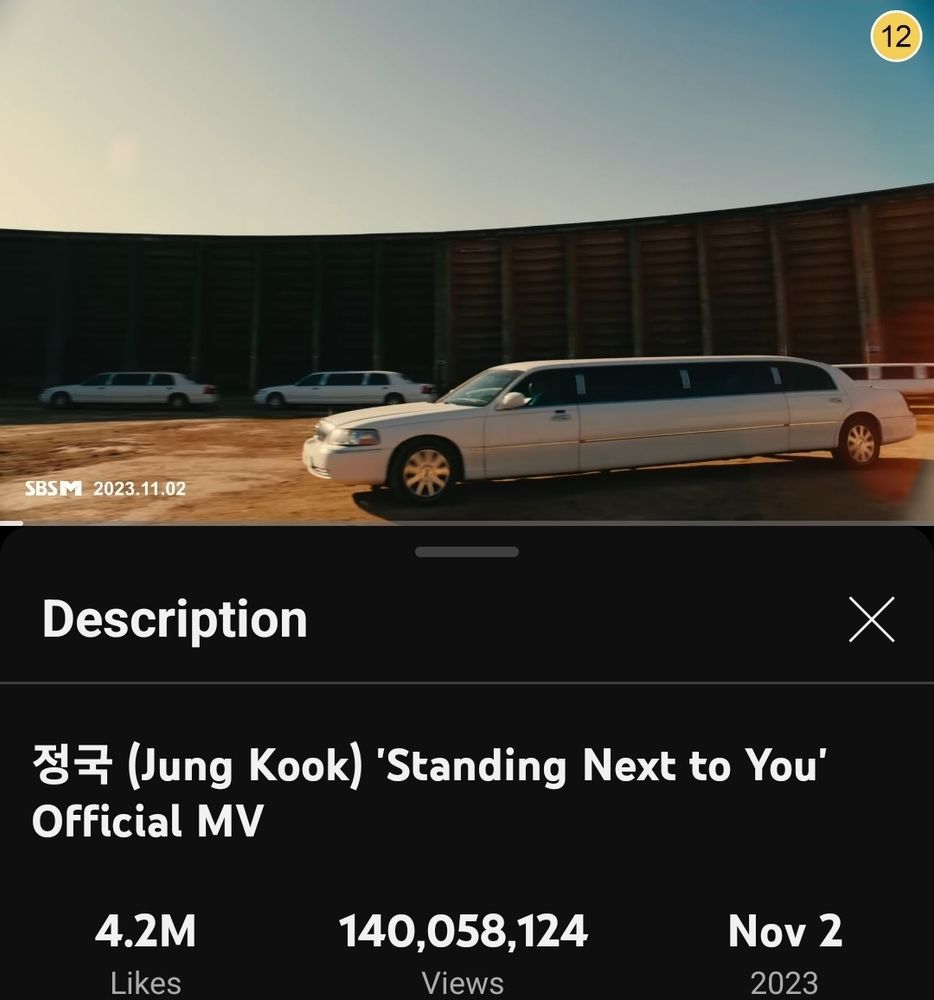Tap the "Description" heading text

point(174,618)
